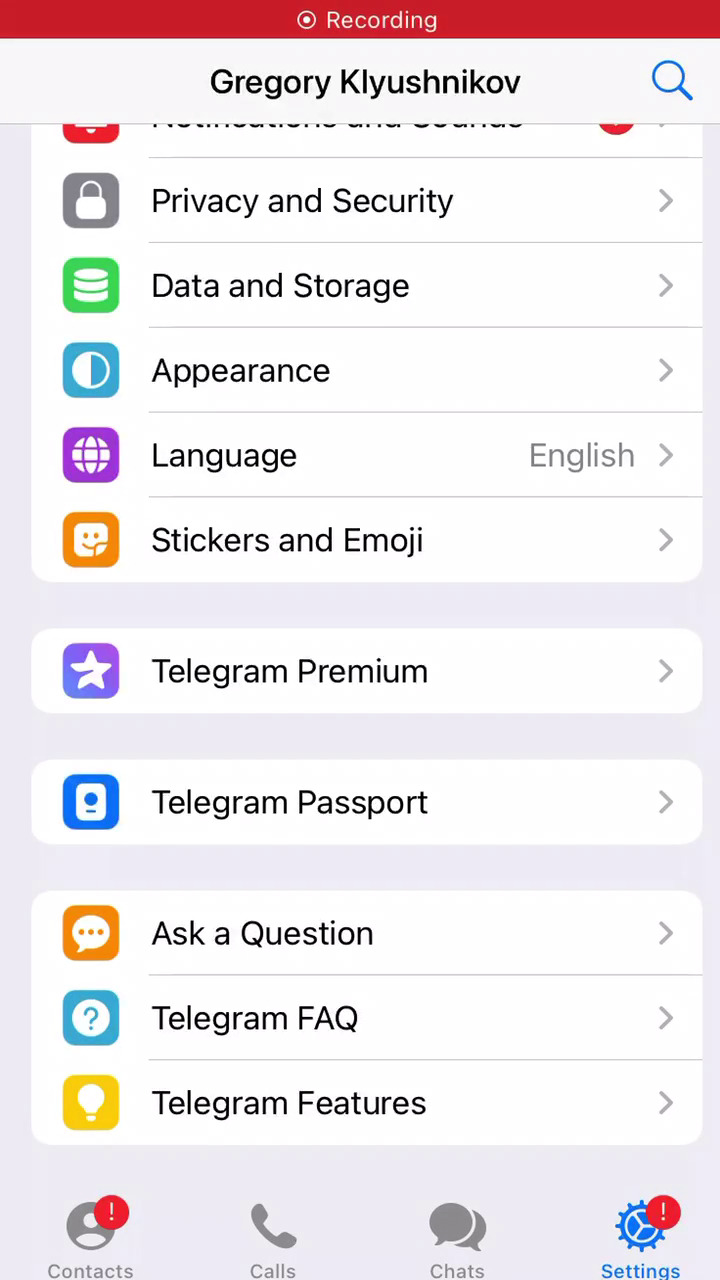
Task: View Telegram Features
Action: [x=366, y=1103]
